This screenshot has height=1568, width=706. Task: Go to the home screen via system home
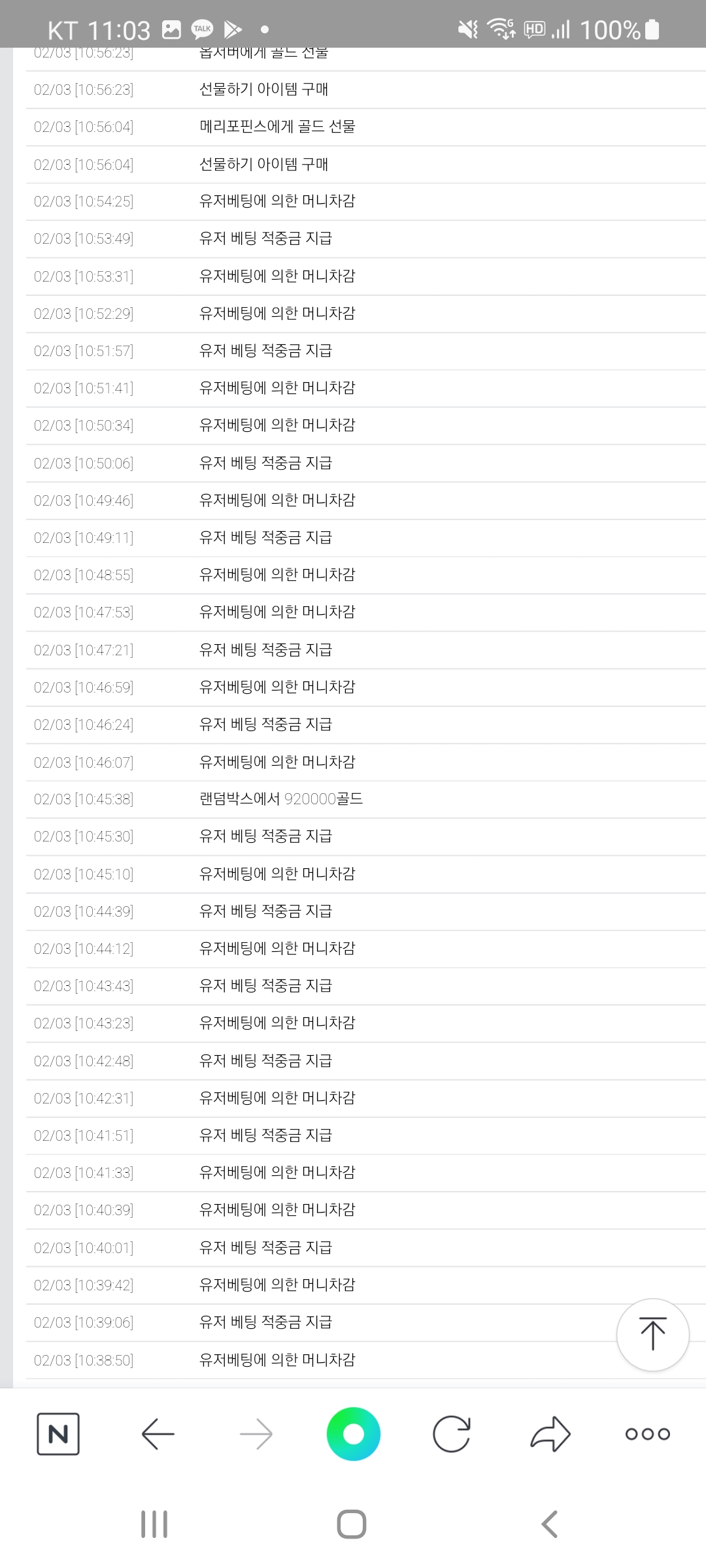pyautogui.click(x=352, y=1524)
